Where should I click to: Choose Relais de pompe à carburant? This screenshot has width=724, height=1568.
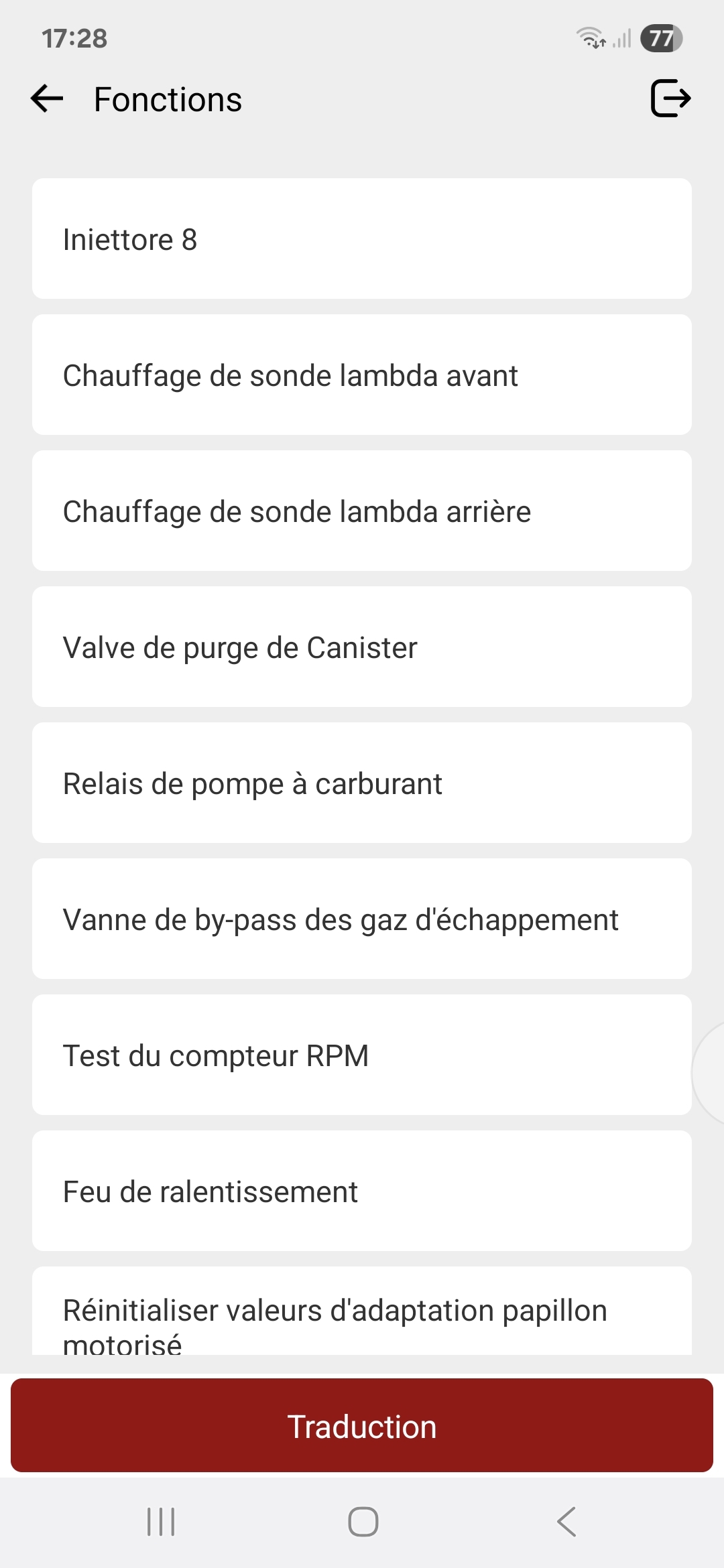[x=362, y=783]
